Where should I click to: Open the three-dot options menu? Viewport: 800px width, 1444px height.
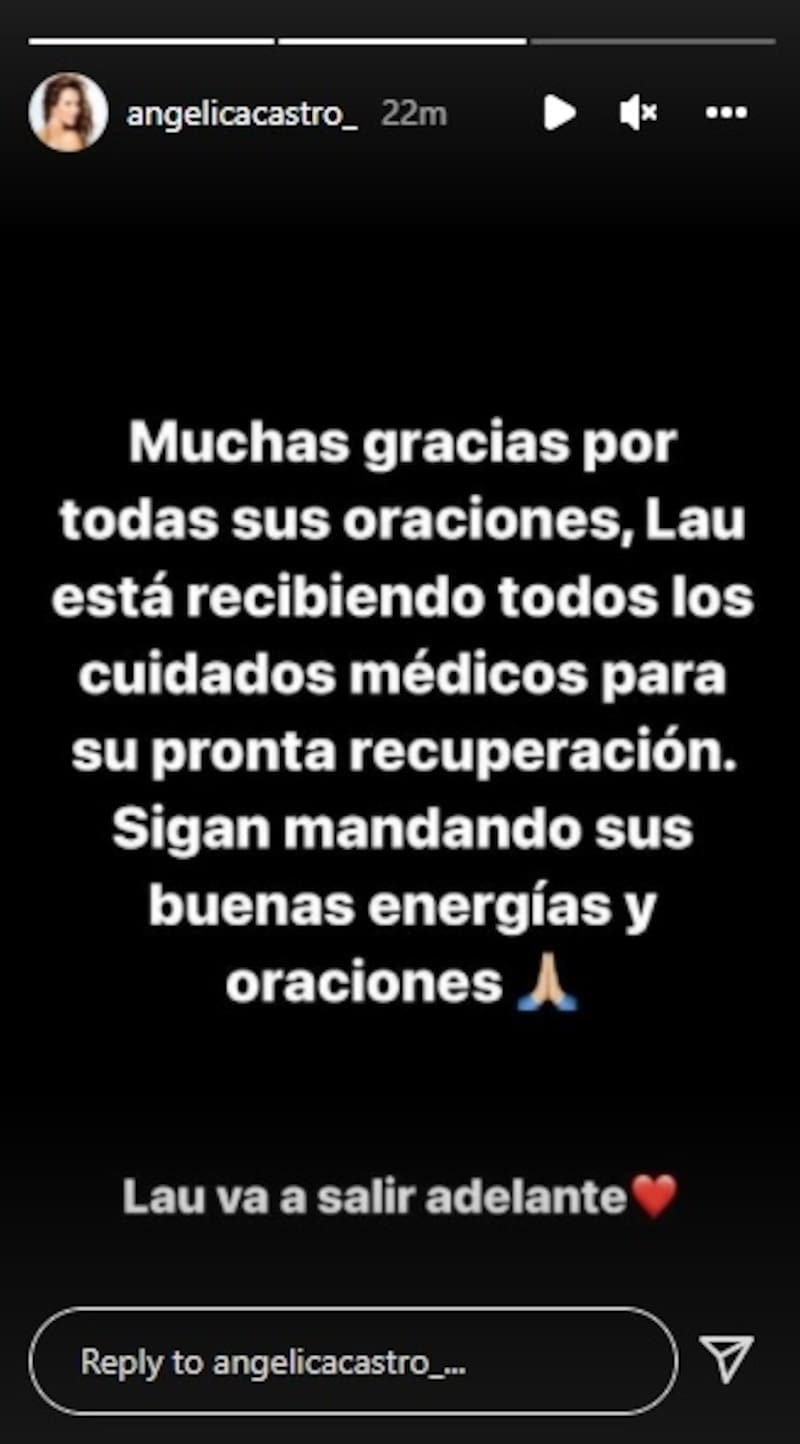(x=726, y=113)
